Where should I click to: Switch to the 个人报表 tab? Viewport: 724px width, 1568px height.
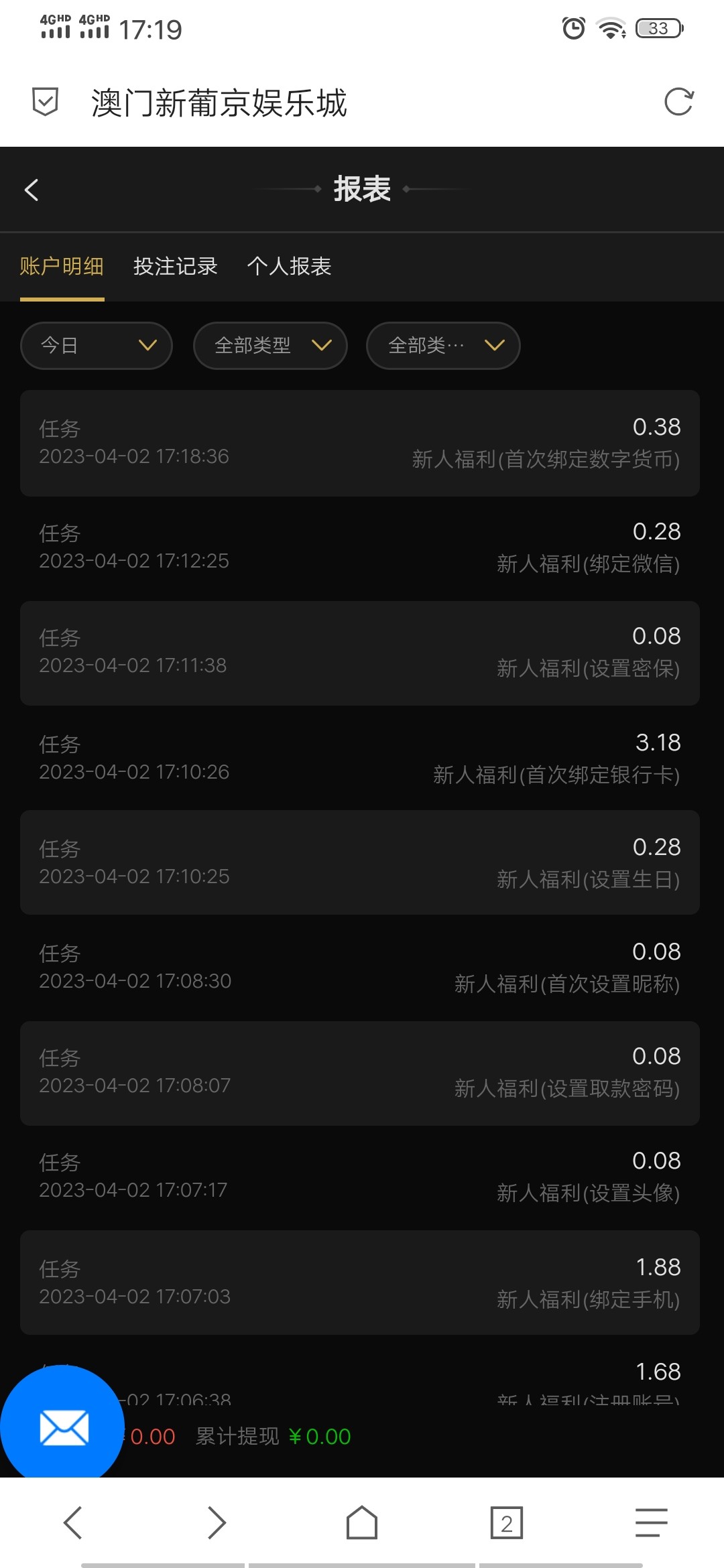coord(289,266)
